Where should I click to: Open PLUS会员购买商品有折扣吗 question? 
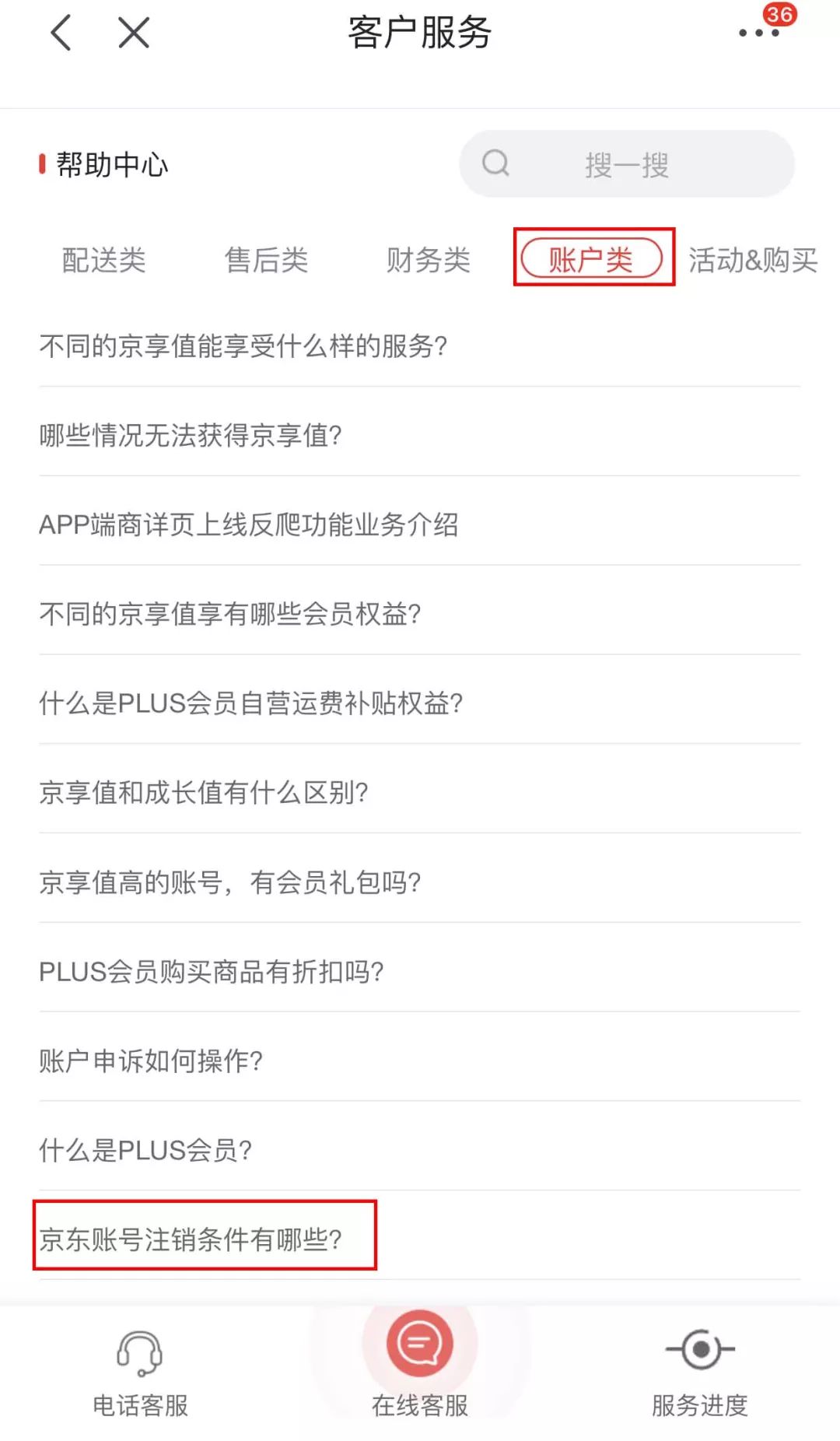212,971
